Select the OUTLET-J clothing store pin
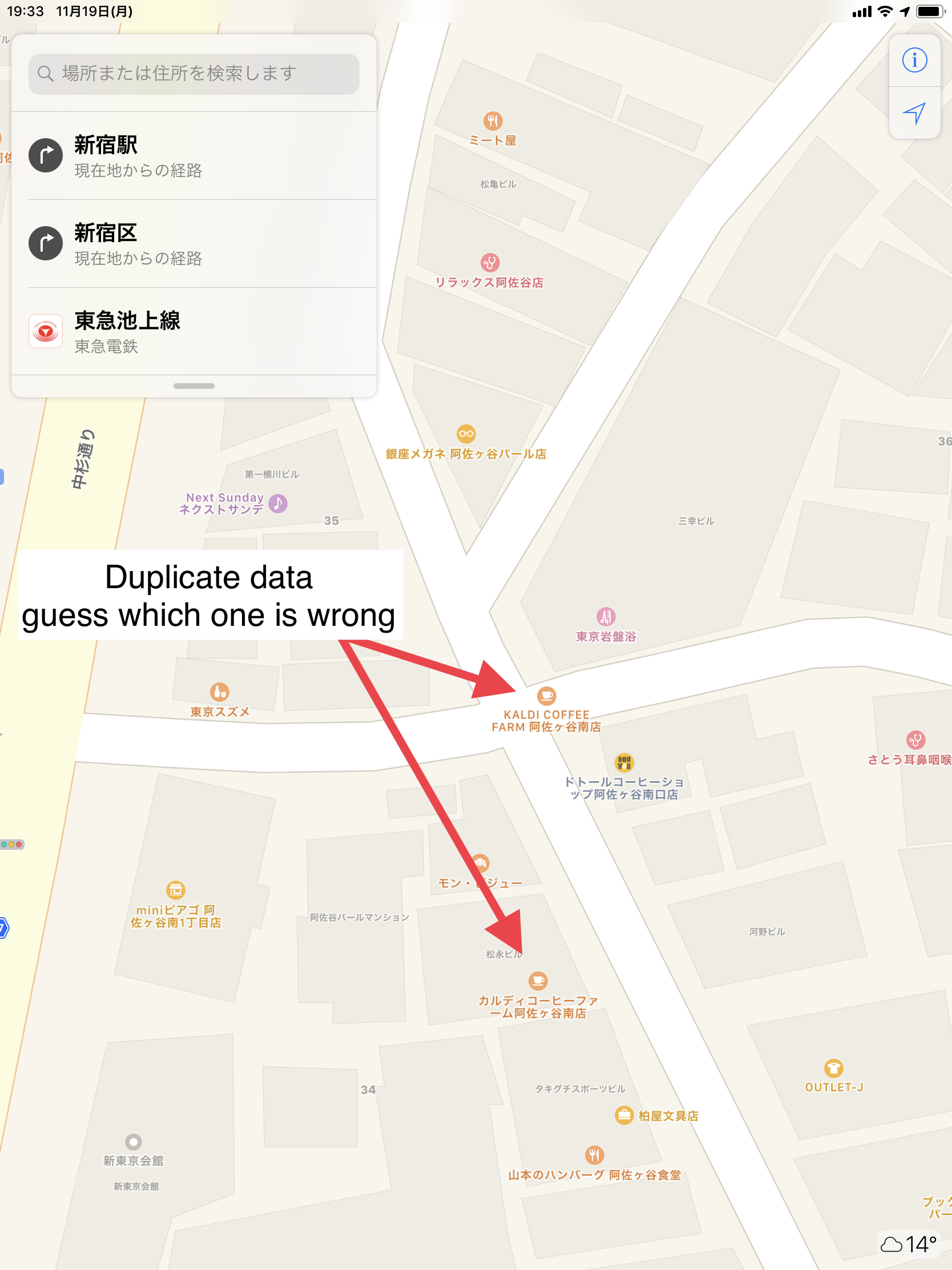 (833, 1068)
